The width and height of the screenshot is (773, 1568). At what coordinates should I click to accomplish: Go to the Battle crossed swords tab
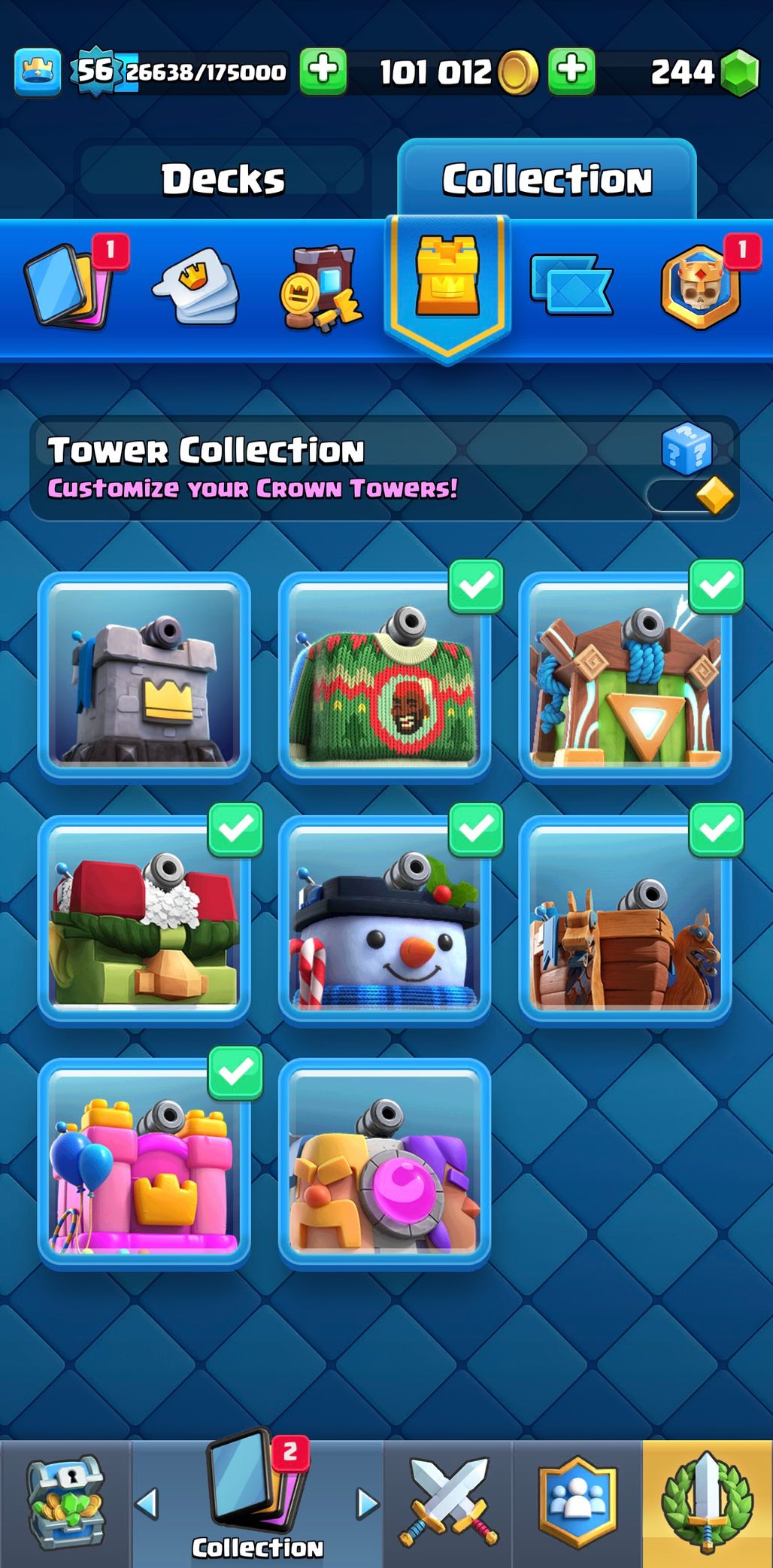coord(449,1502)
